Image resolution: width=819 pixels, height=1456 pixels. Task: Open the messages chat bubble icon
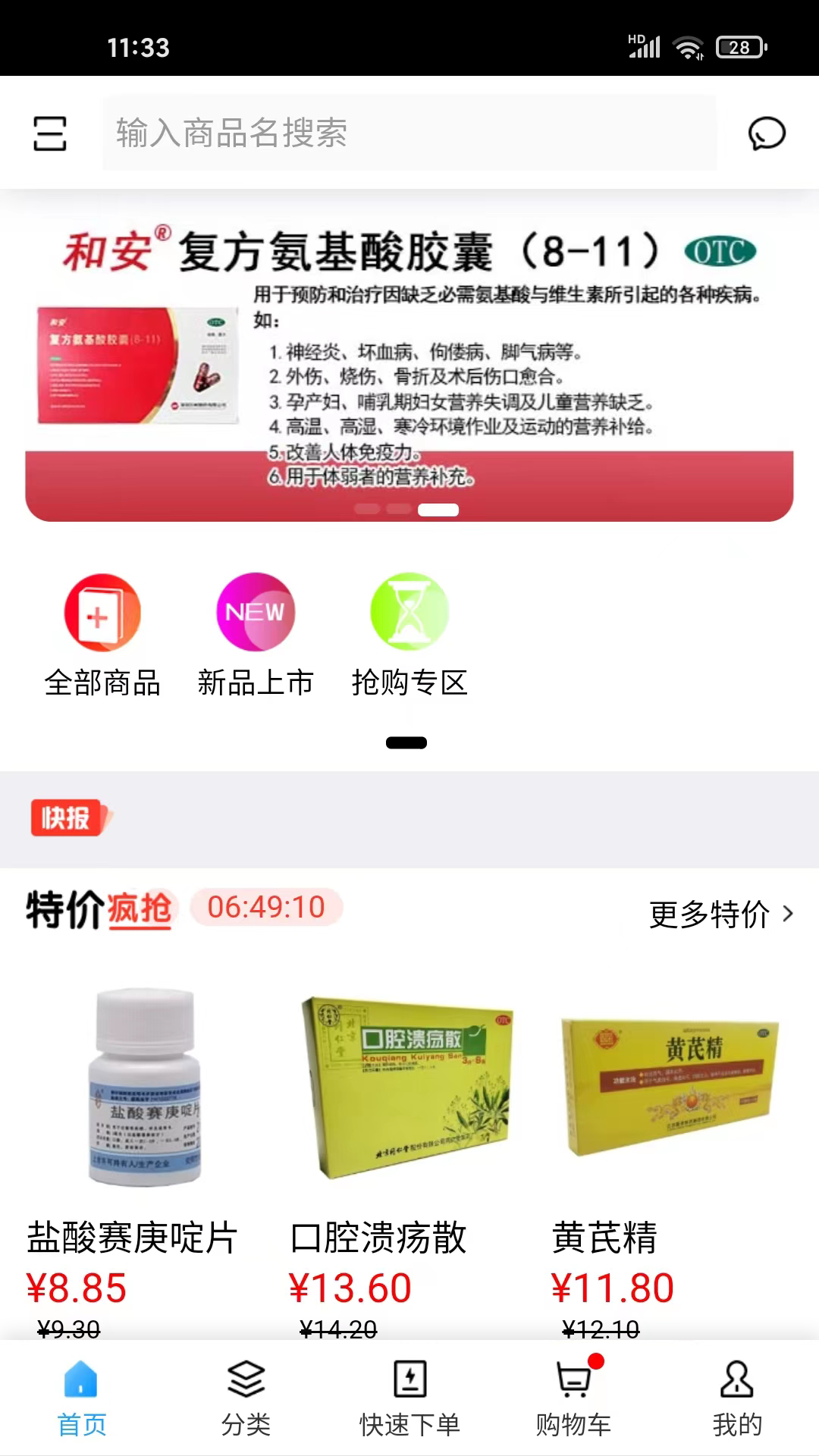[x=766, y=133]
